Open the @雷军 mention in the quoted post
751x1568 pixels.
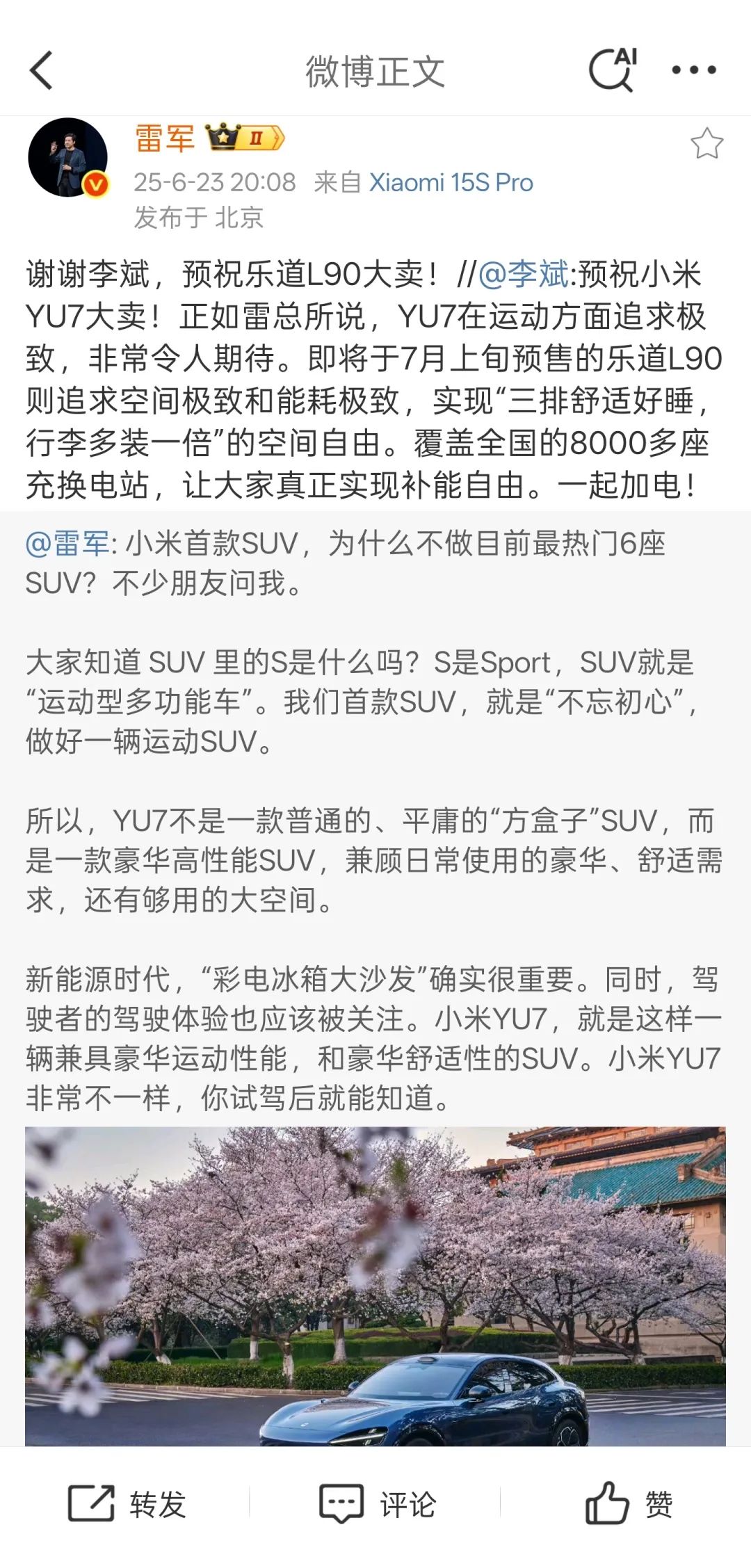tap(67, 544)
